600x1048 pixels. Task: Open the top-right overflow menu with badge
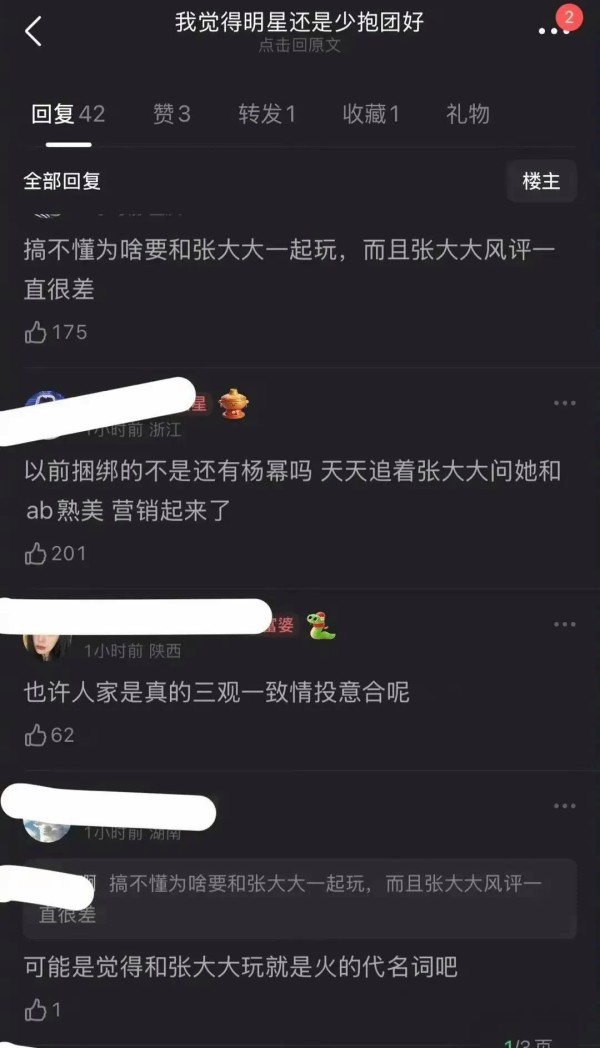555,29
